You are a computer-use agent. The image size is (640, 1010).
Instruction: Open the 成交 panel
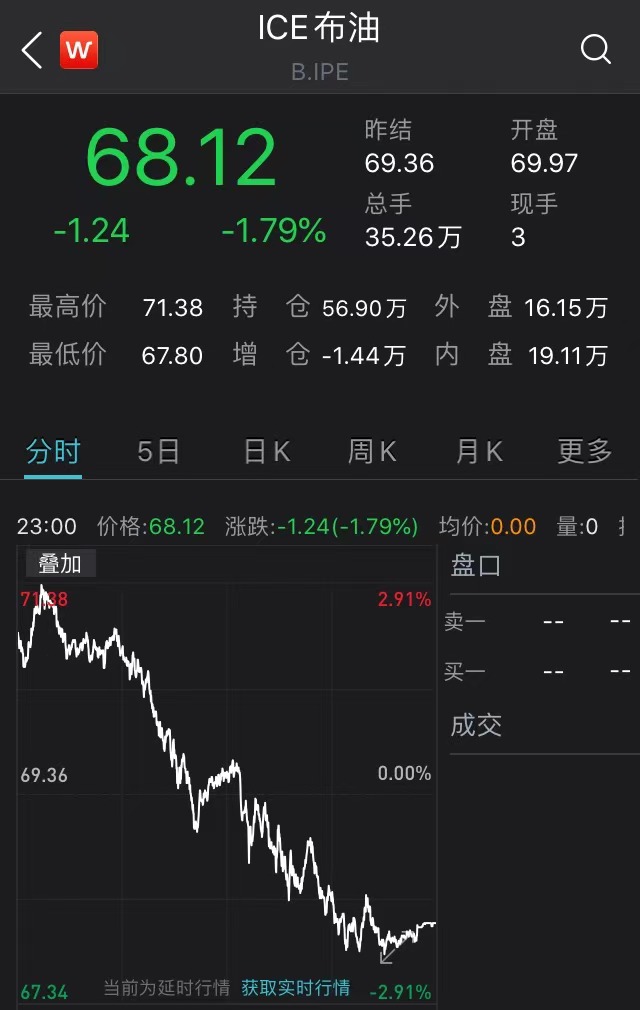coord(476,725)
